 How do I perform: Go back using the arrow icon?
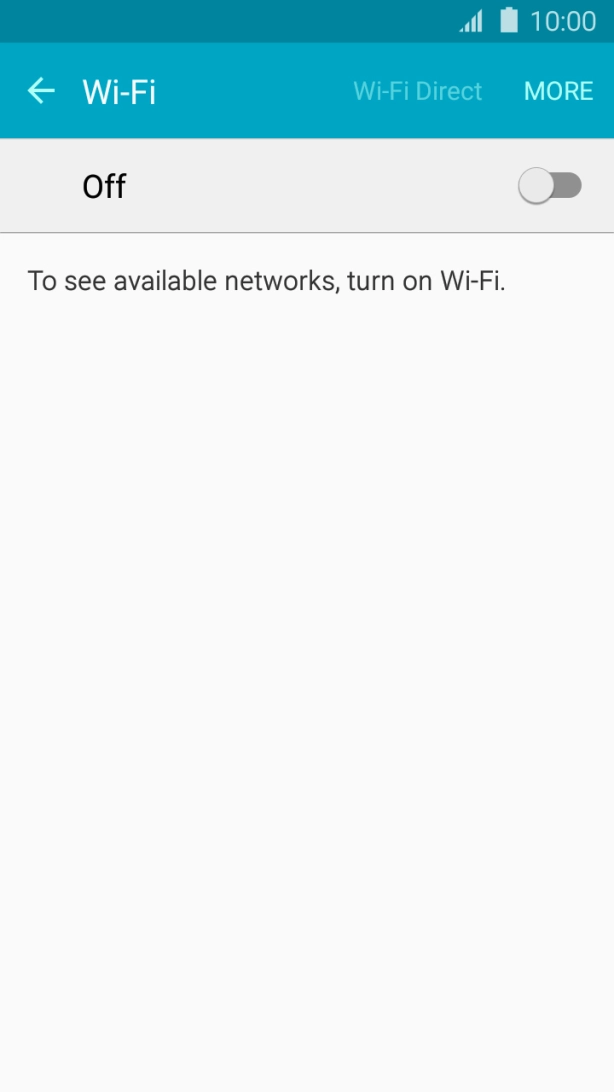[40, 91]
